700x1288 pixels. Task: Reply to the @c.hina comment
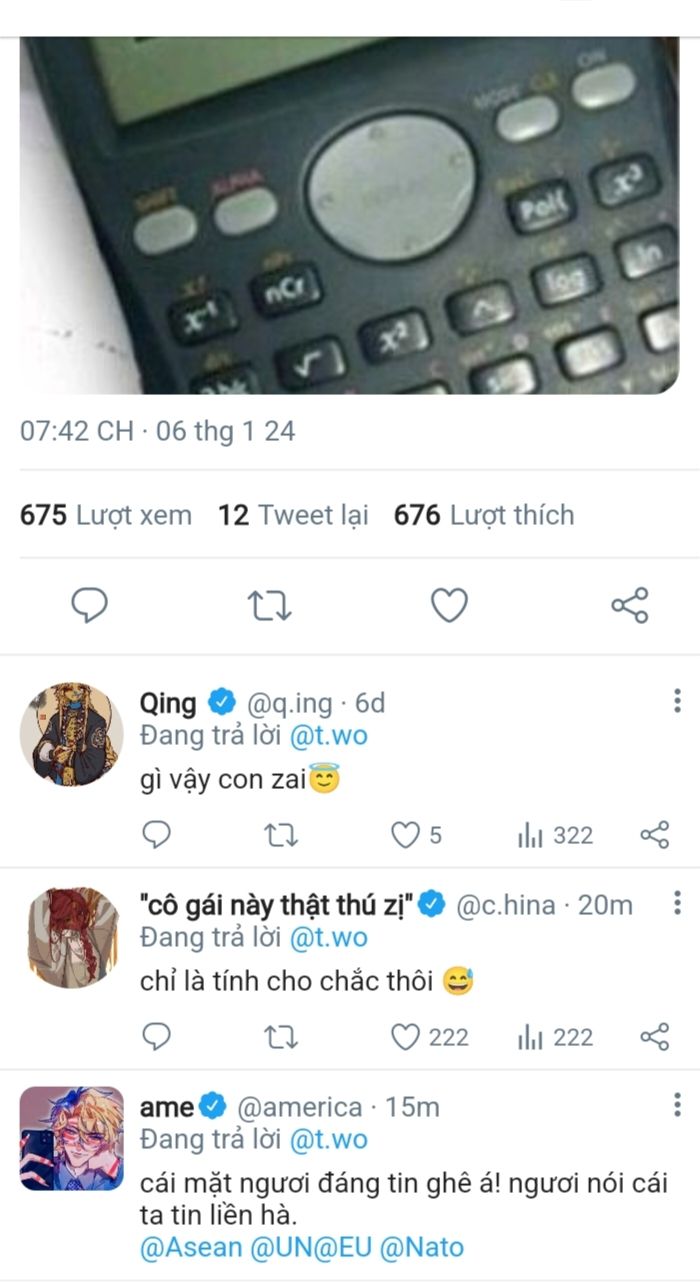coord(156,1037)
